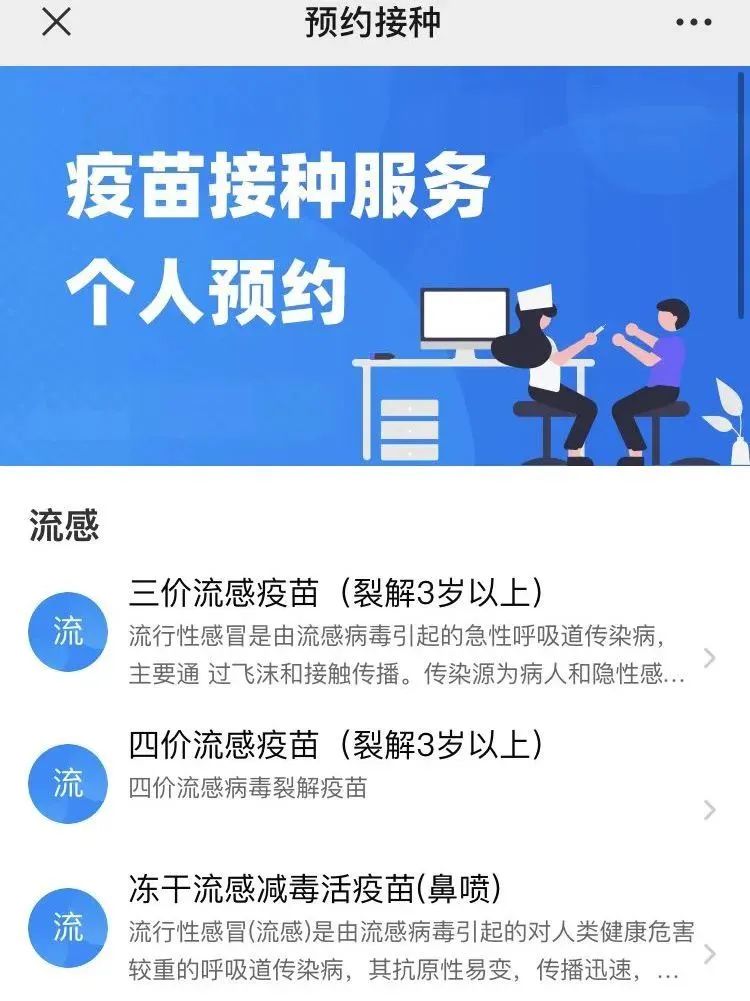Viewport: 750px width, 1001px height.
Task: Open the three-dot overflow menu
Action: click(693, 22)
